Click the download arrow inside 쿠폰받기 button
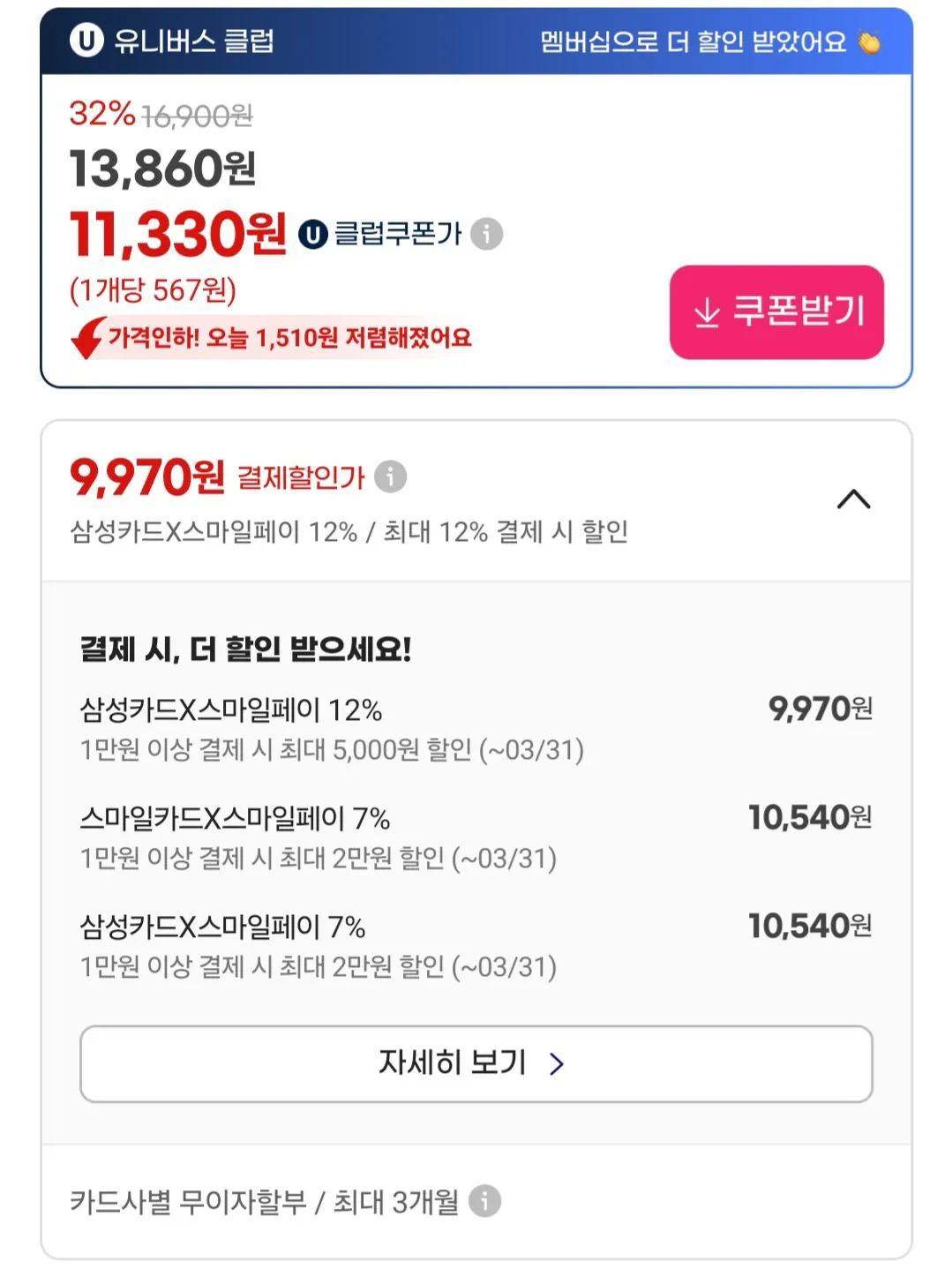The height and width of the screenshot is (1269, 952). [705, 312]
